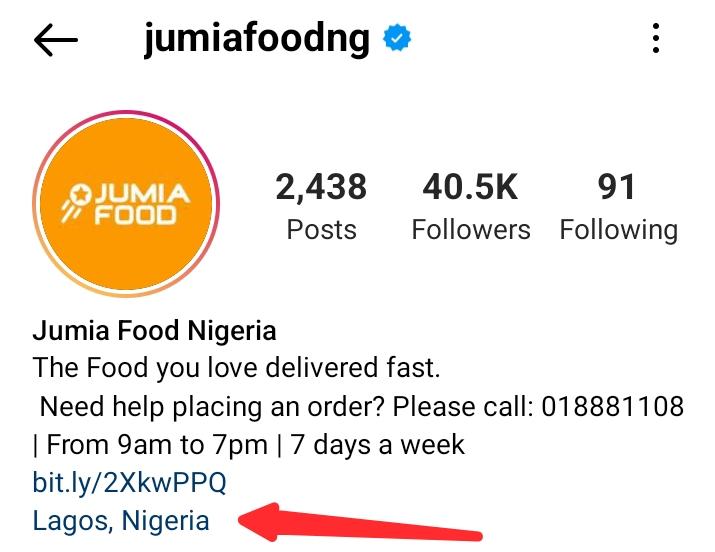View Jumia Food's profile picture story

coord(126,203)
